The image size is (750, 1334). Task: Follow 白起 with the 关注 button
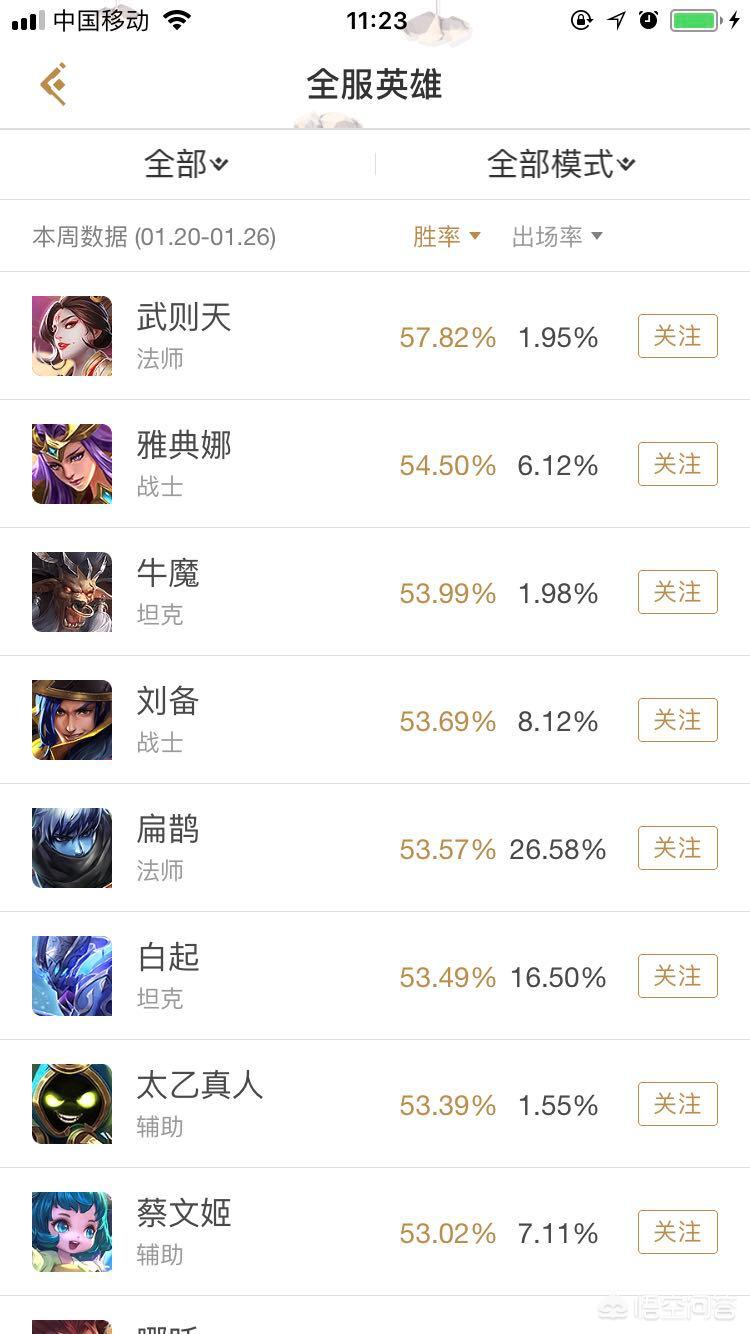(677, 976)
